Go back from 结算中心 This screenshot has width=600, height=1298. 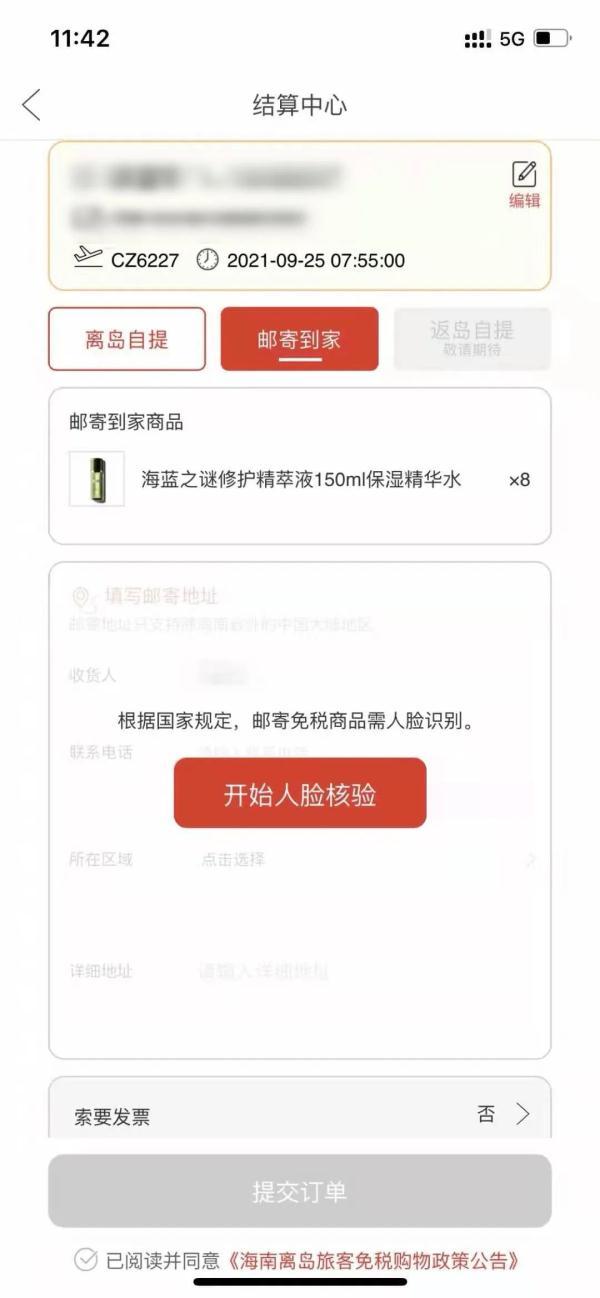click(x=32, y=105)
